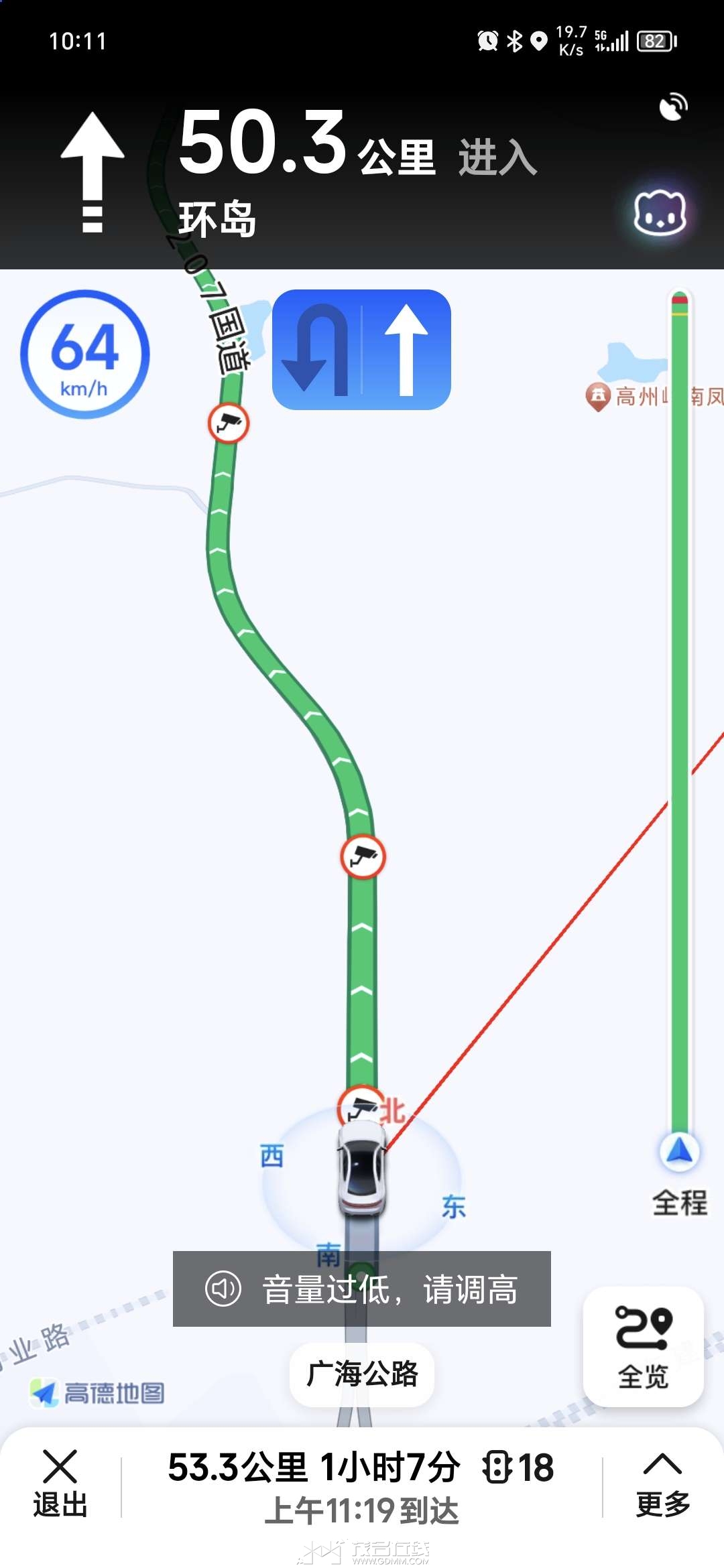Tap the 音量过低，请调高 volume prompt
This screenshot has height=1568, width=724.
(362, 1289)
